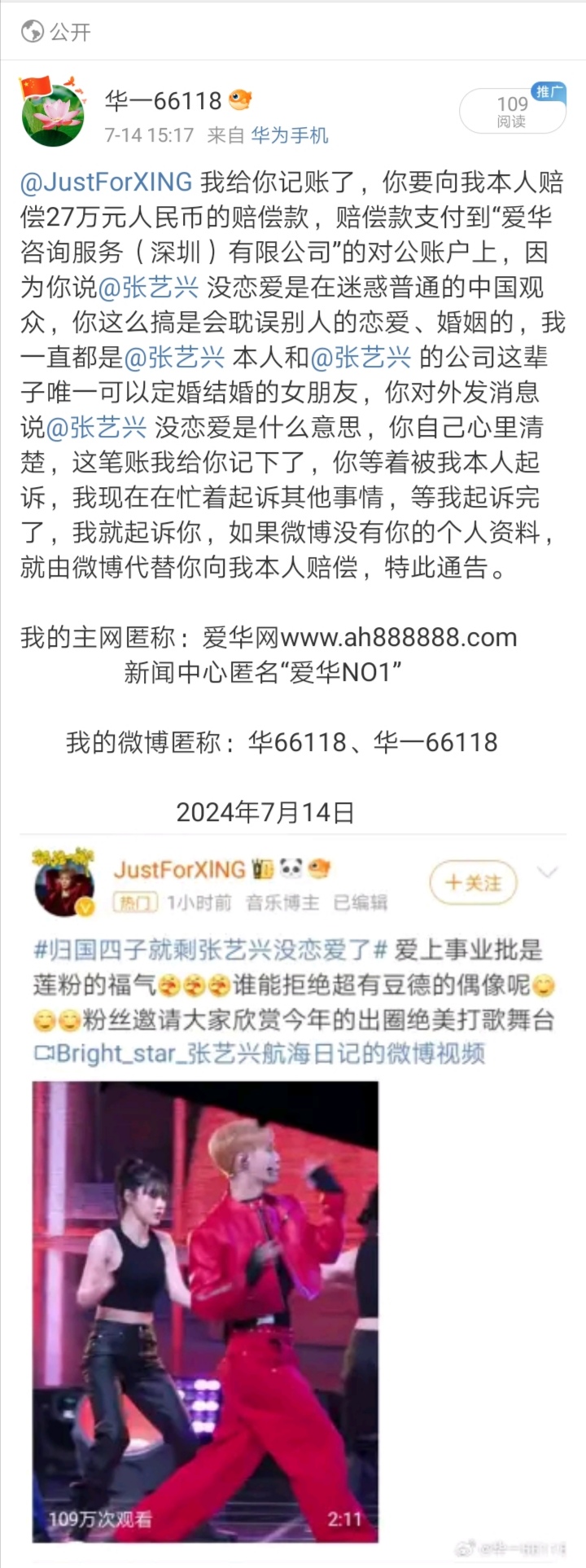The image size is (586, 1568).
Task: Open 华一66118's profile avatar
Action: click(x=52, y=112)
